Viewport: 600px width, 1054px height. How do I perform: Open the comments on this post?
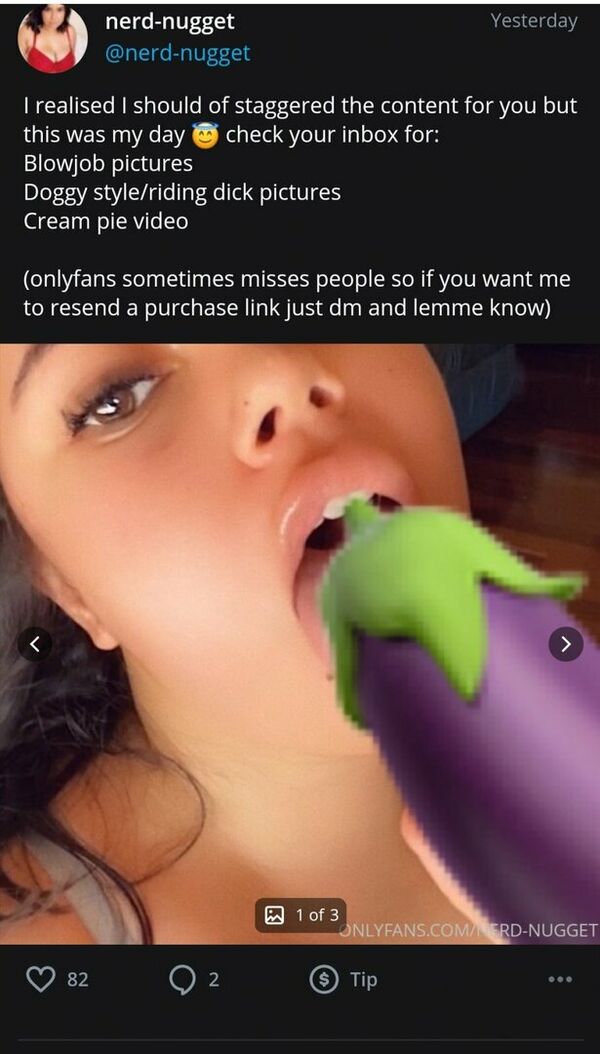184,979
